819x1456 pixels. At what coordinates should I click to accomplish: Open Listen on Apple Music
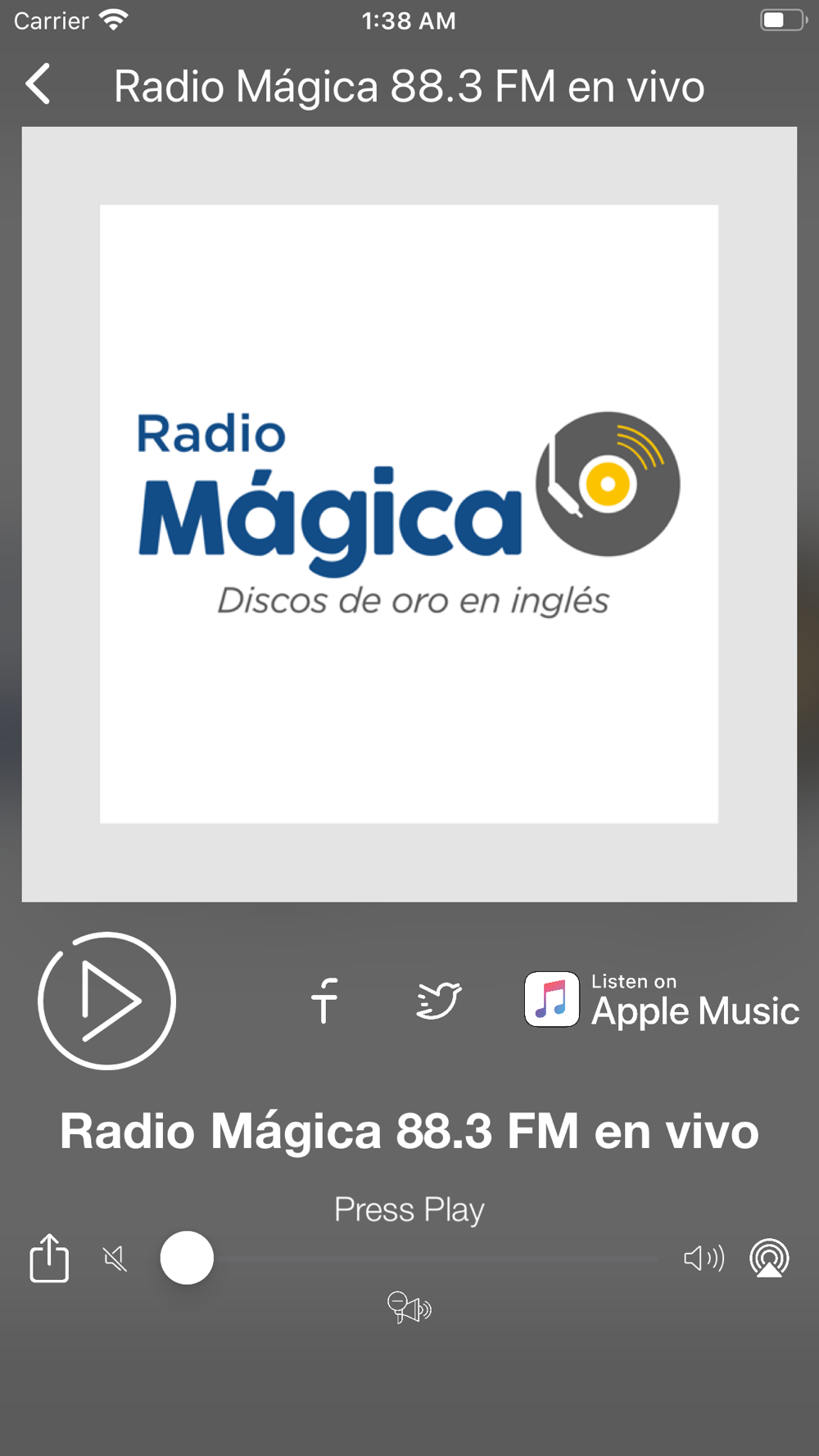662,1000
